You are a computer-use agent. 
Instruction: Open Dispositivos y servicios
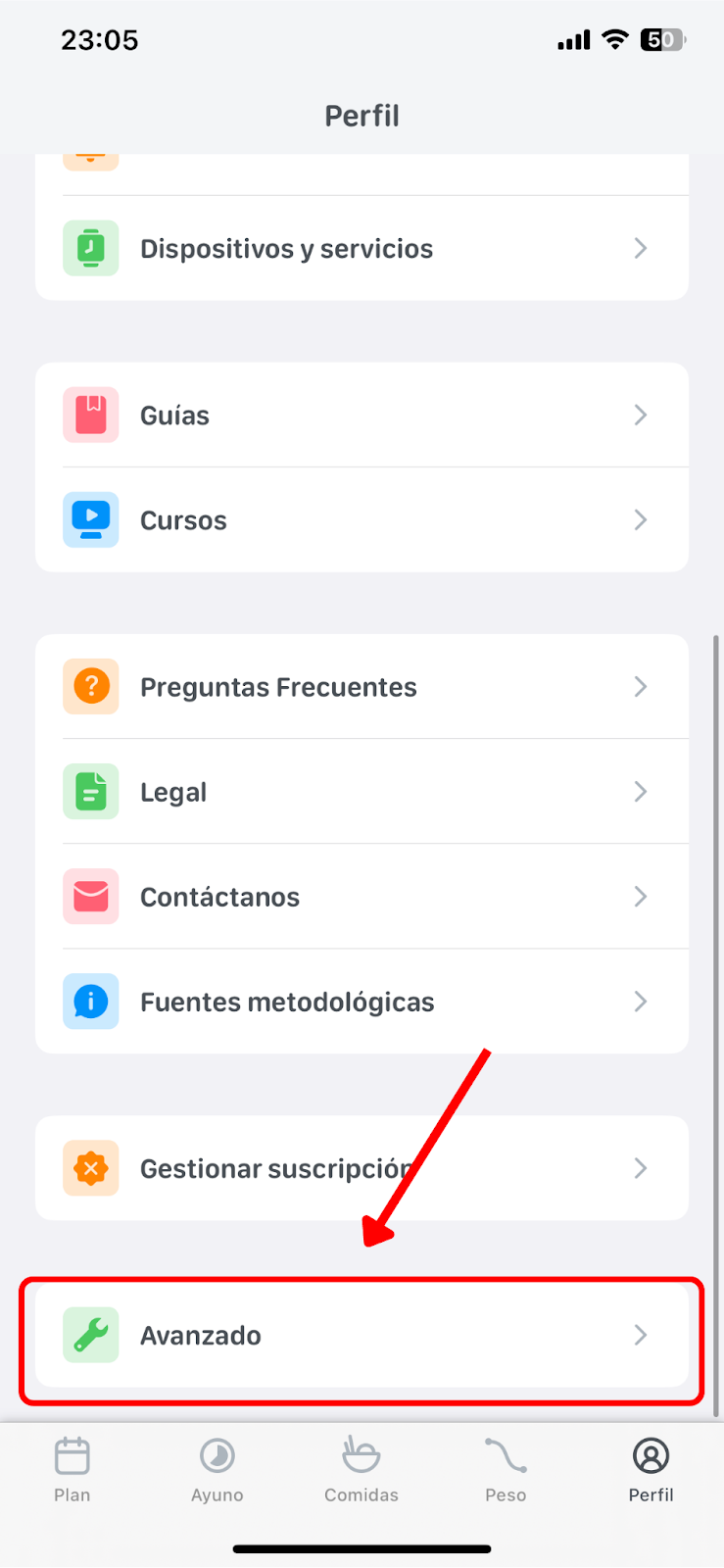[362, 248]
